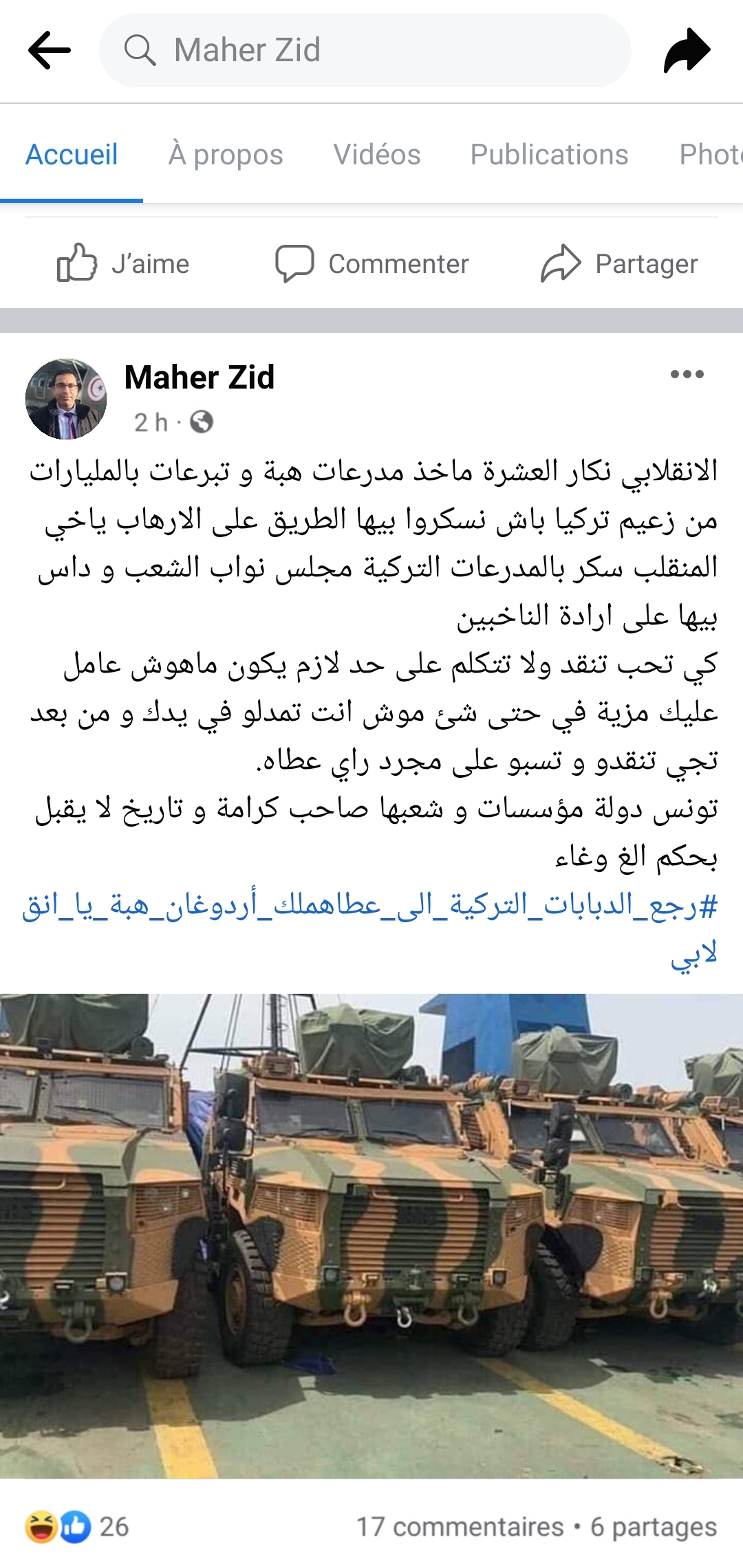Go back with the arrow icon
The image size is (743, 1568).
[x=50, y=50]
